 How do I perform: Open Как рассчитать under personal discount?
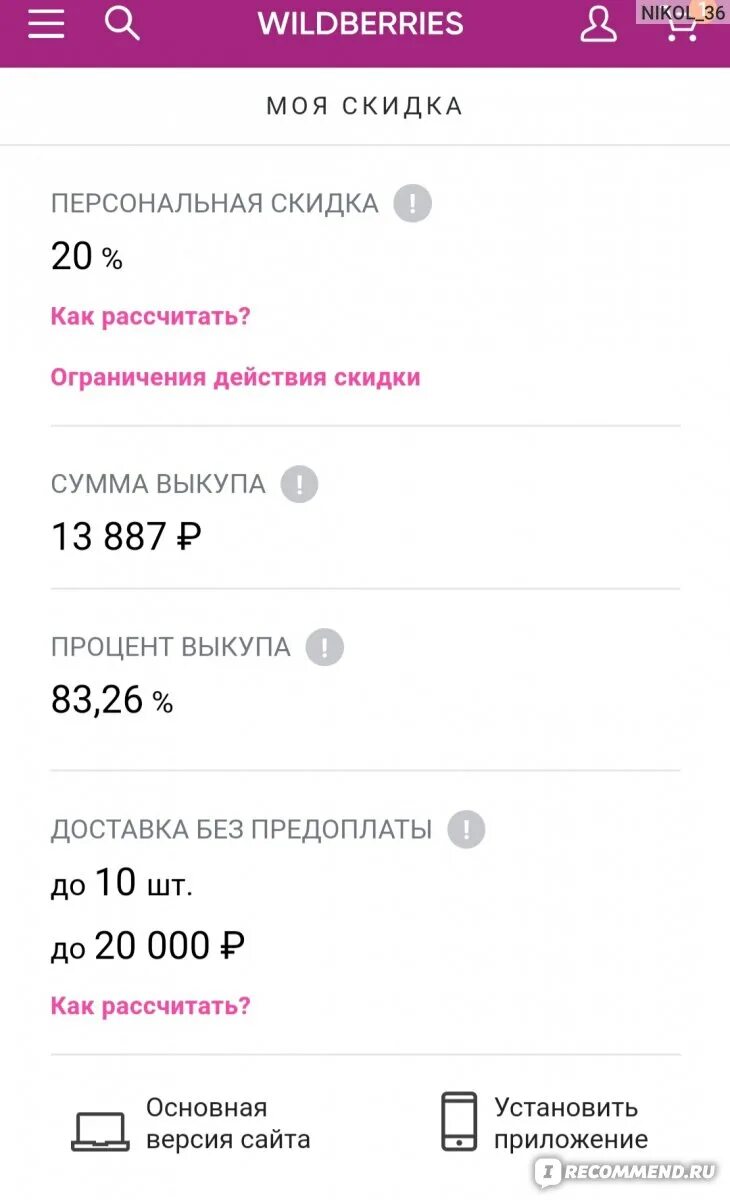tap(150, 317)
